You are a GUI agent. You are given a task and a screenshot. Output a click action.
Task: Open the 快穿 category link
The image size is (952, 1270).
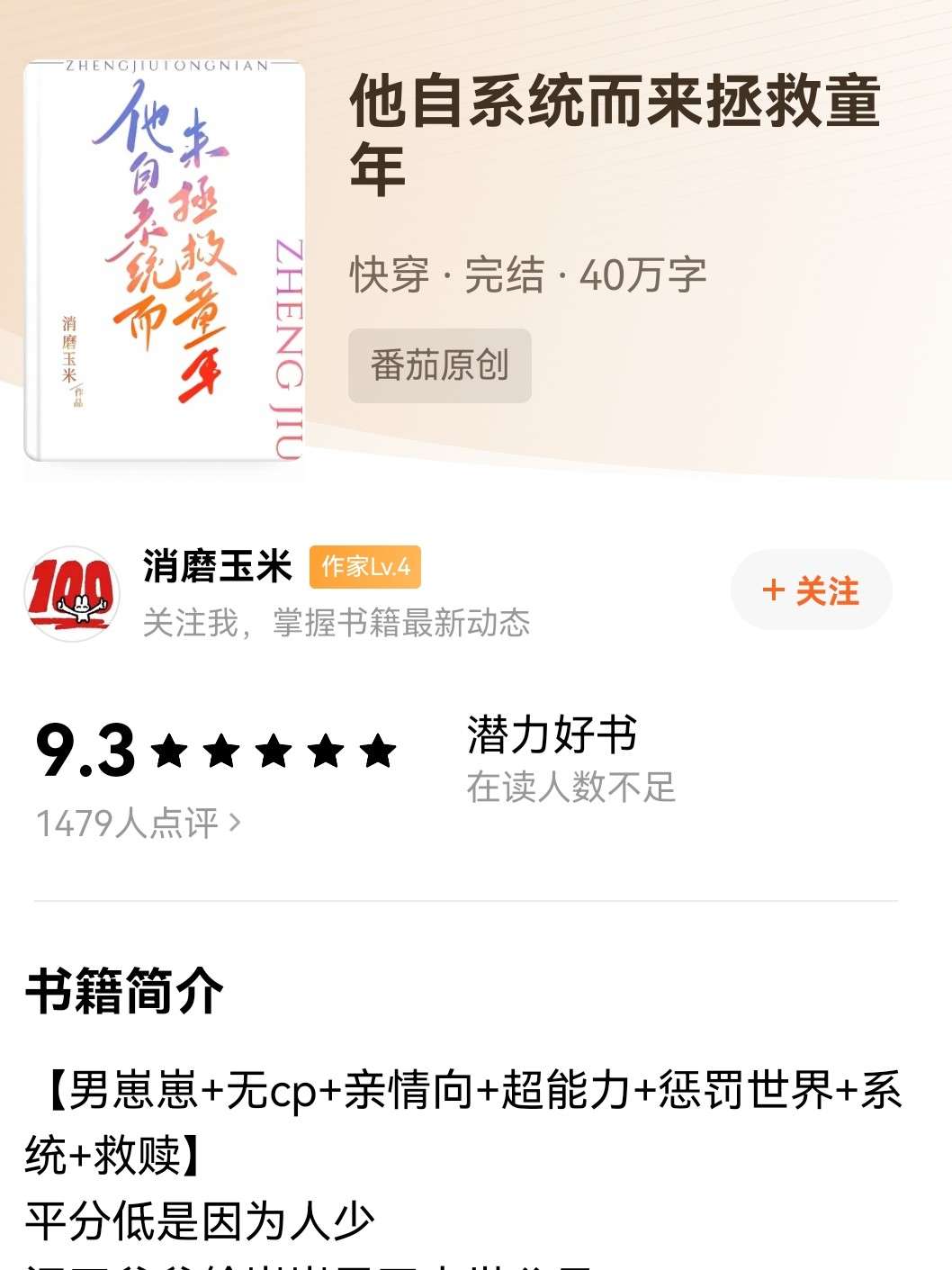(389, 275)
